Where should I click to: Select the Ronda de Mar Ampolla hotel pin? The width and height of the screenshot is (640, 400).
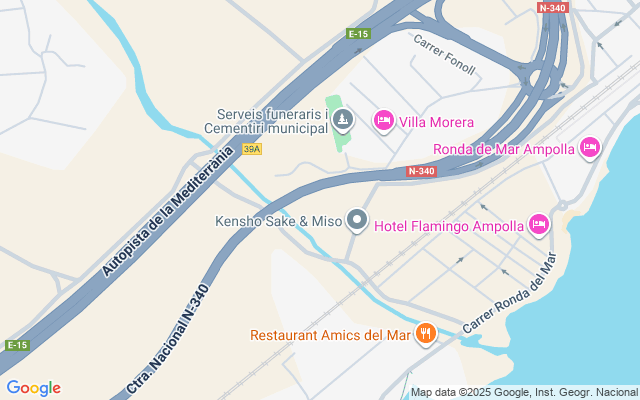589,149
